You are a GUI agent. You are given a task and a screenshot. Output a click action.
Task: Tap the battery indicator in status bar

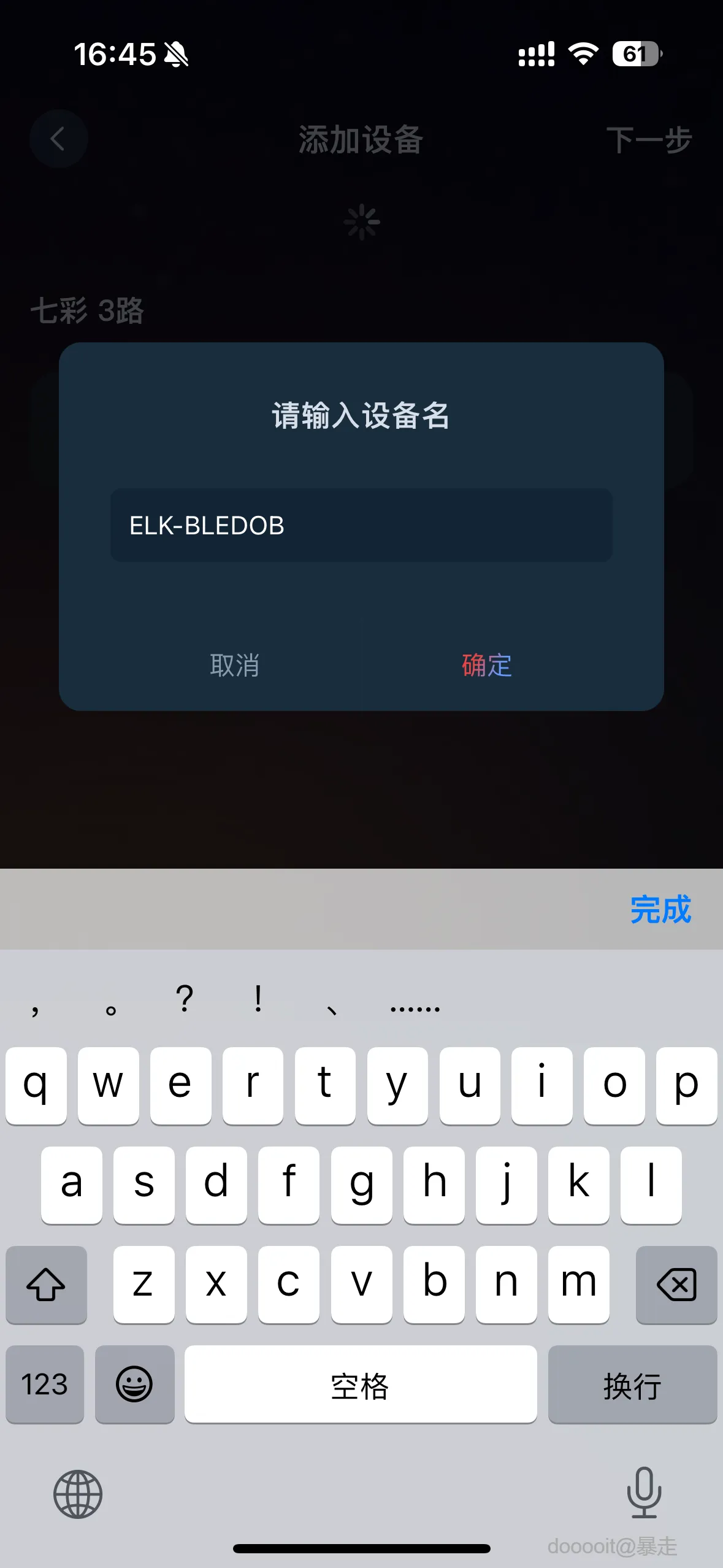634,54
